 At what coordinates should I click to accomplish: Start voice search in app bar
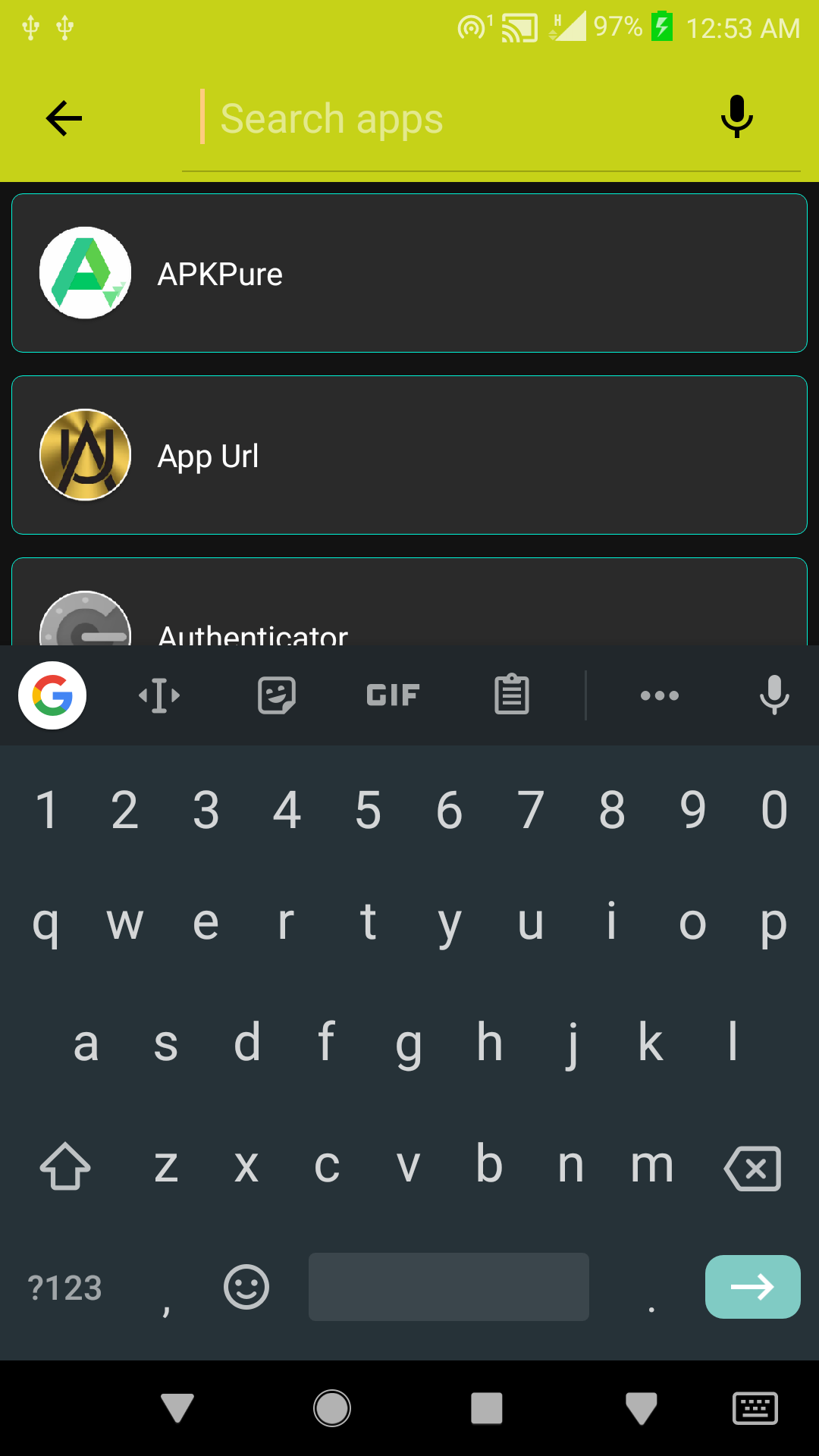736,117
